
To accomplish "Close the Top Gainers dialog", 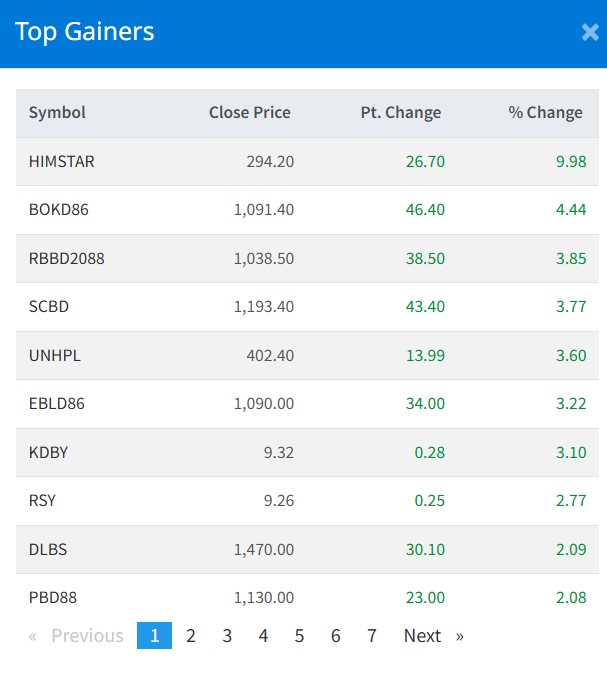I will 589,32.
